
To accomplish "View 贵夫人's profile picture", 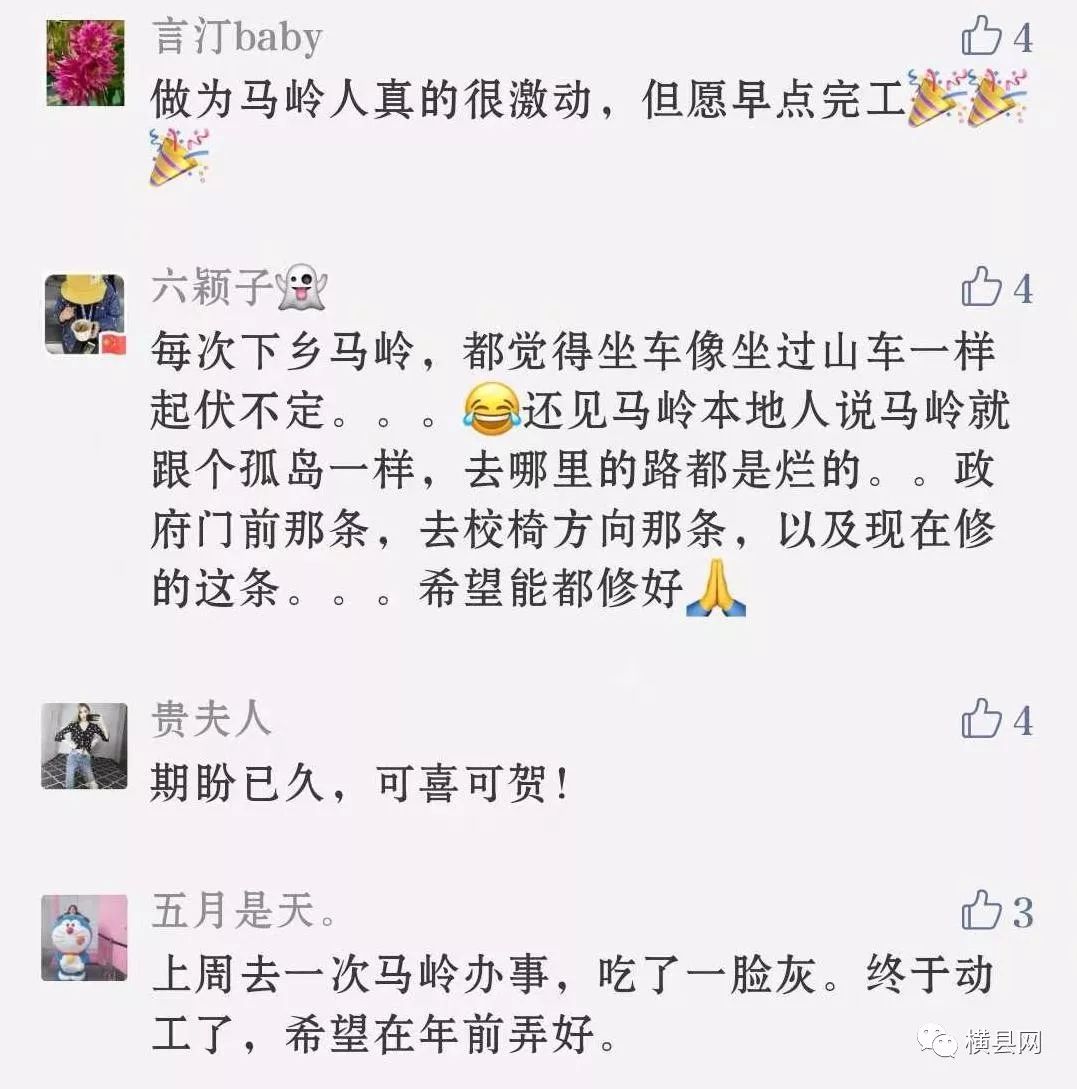I will tap(84, 746).
